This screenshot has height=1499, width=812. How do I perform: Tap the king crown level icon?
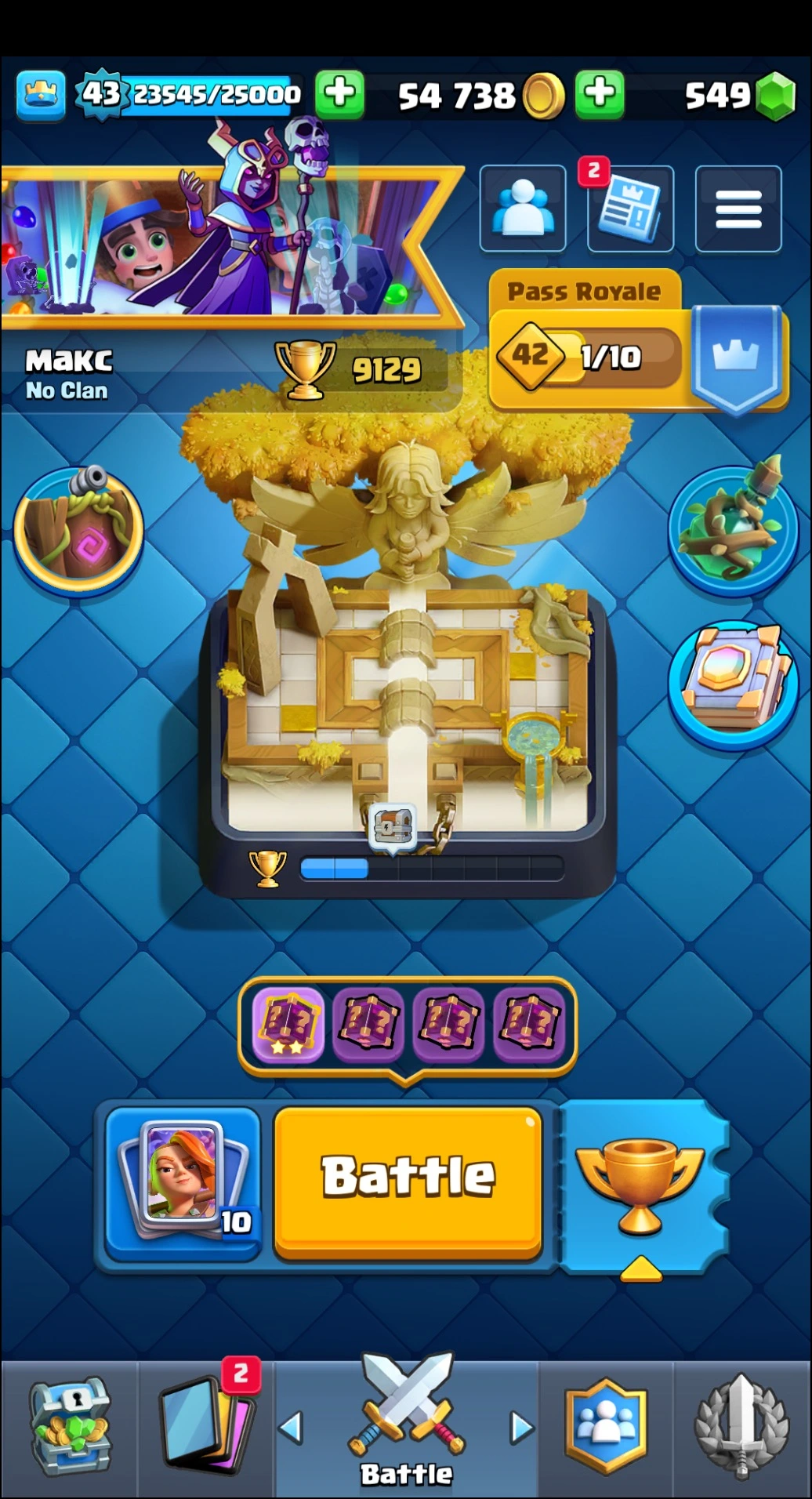click(x=41, y=95)
